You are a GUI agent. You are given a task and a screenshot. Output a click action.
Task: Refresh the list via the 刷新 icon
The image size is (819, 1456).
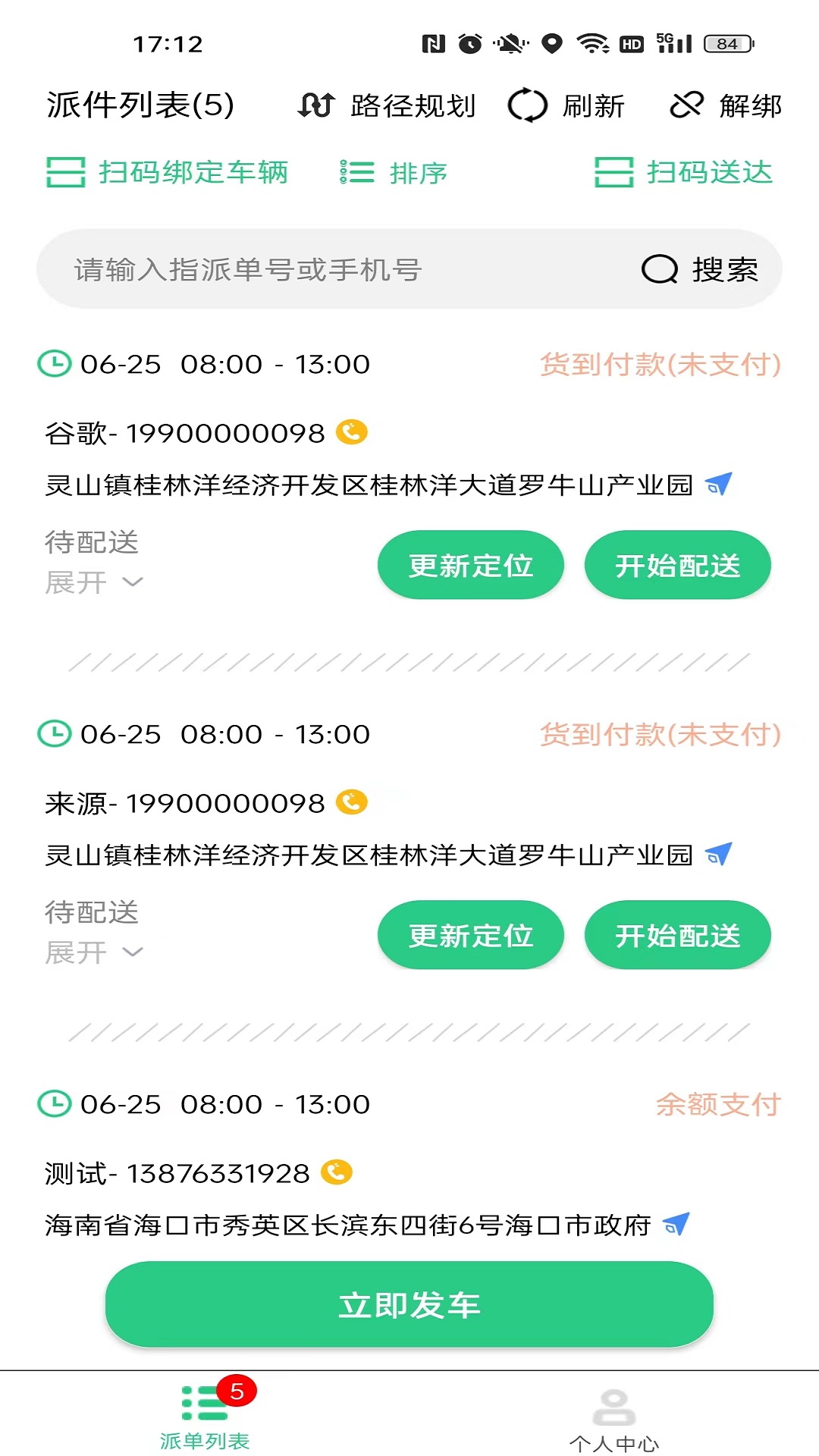pyautogui.click(x=565, y=105)
